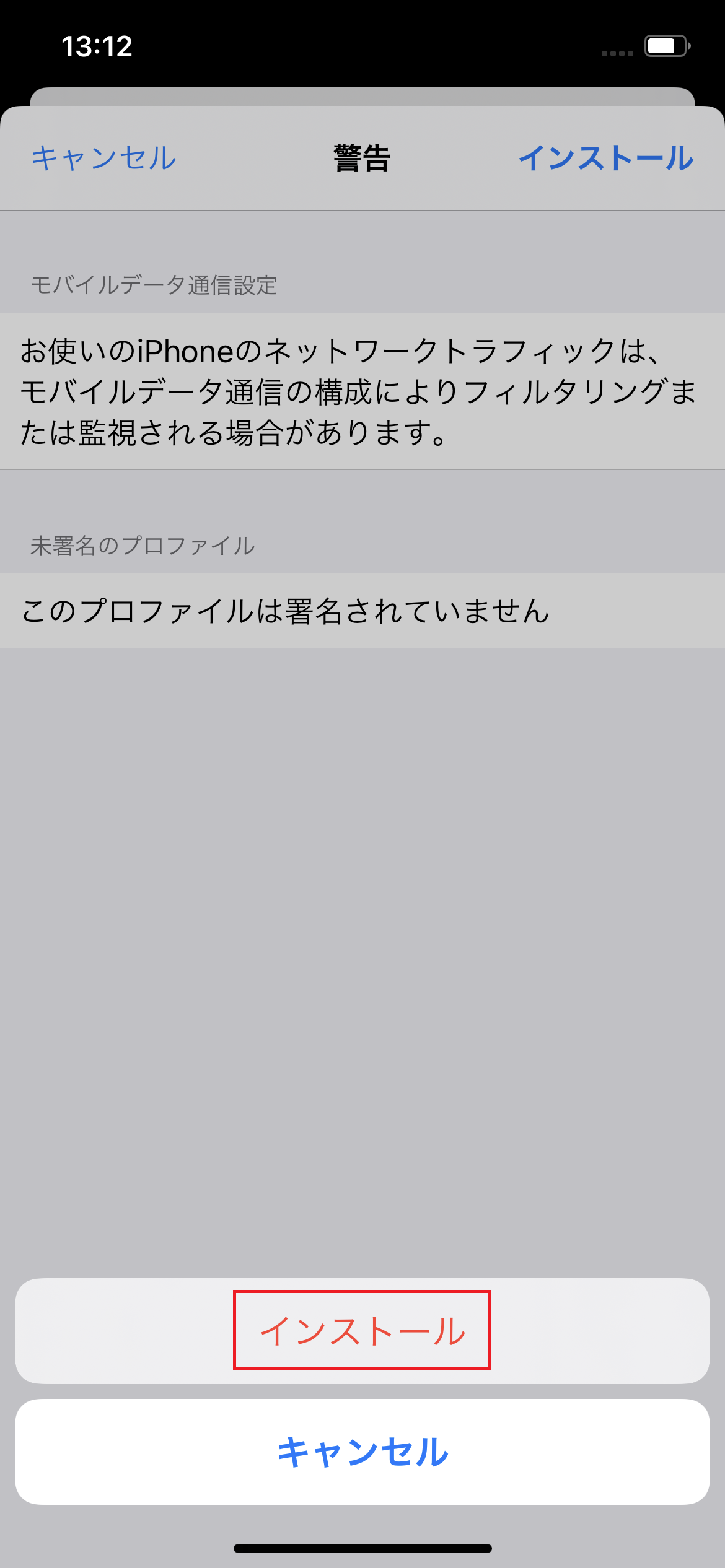This screenshot has height=1568, width=725.
Task: Tap the 警告 title in the navigation bar
Action: (361, 159)
